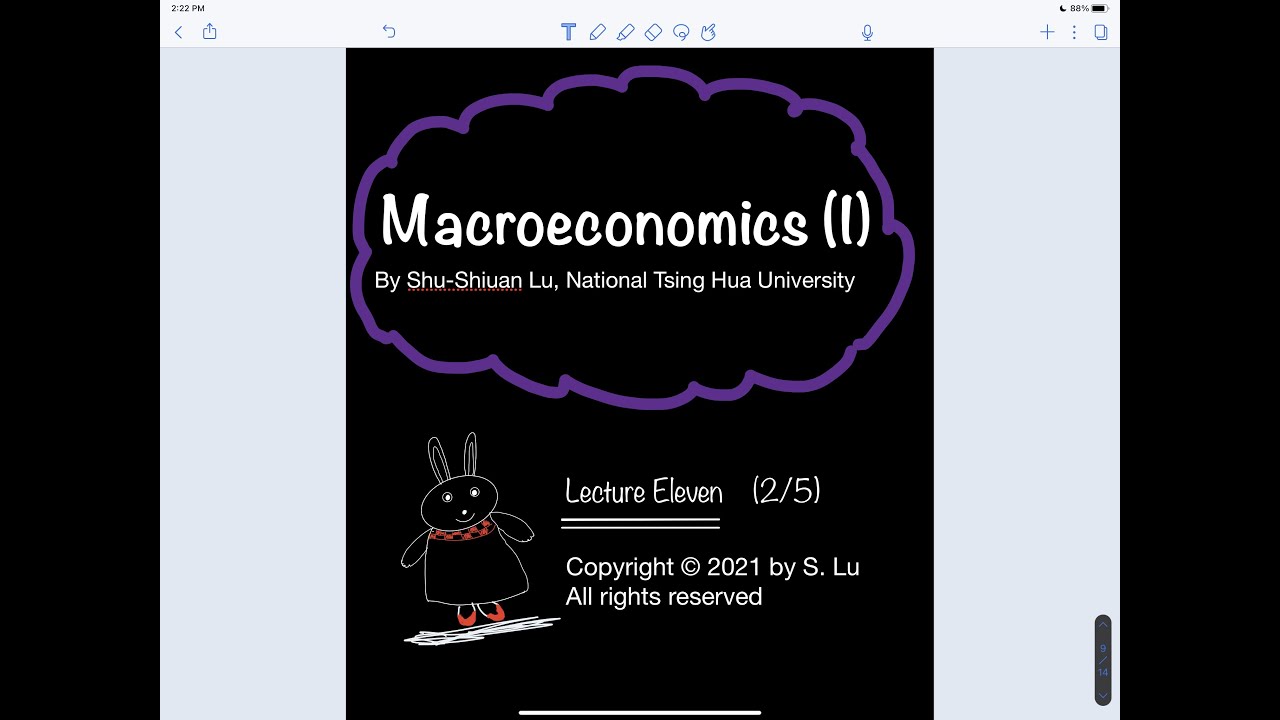The image size is (1280, 720).
Task: Open the three-dot overflow menu
Action: tap(1074, 32)
